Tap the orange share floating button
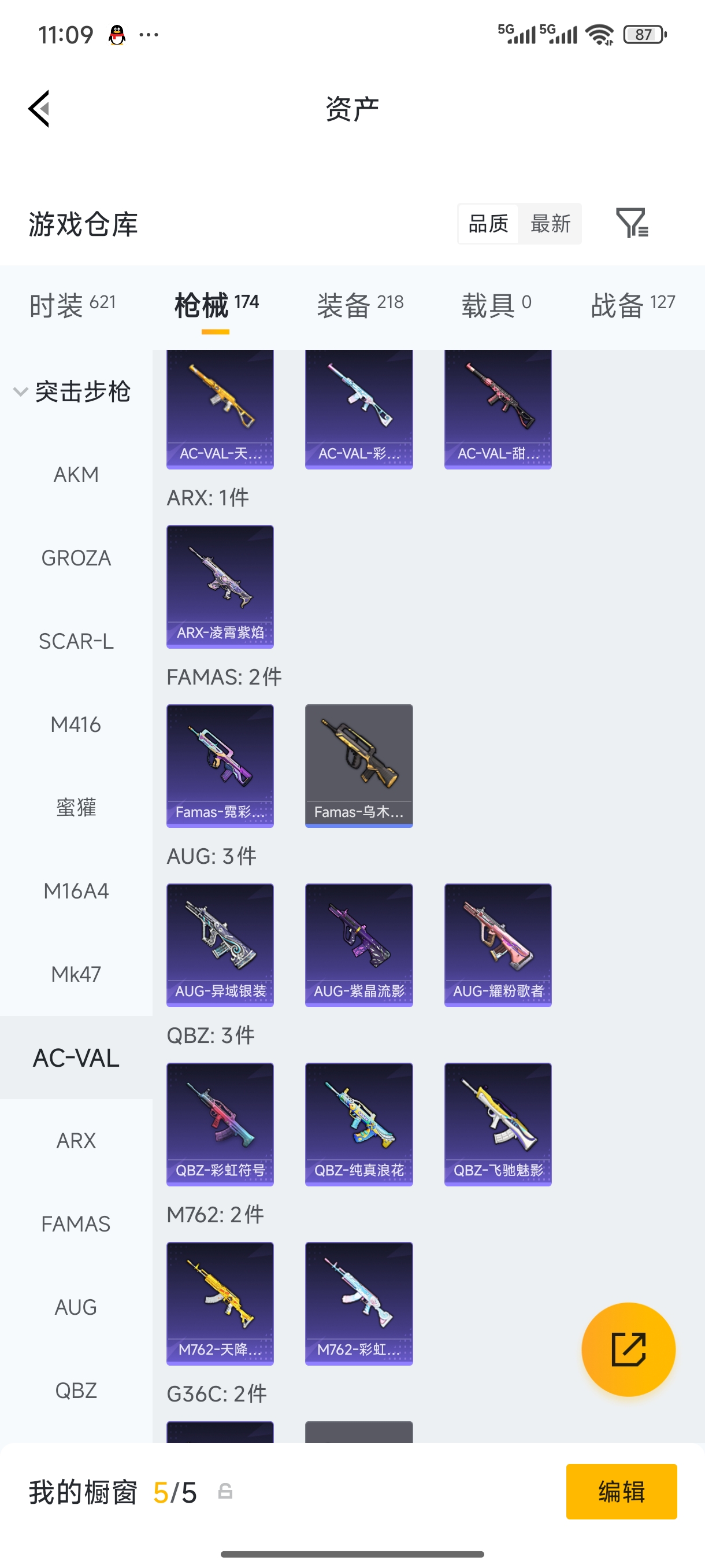Image resolution: width=705 pixels, height=1568 pixels. point(628,1349)
